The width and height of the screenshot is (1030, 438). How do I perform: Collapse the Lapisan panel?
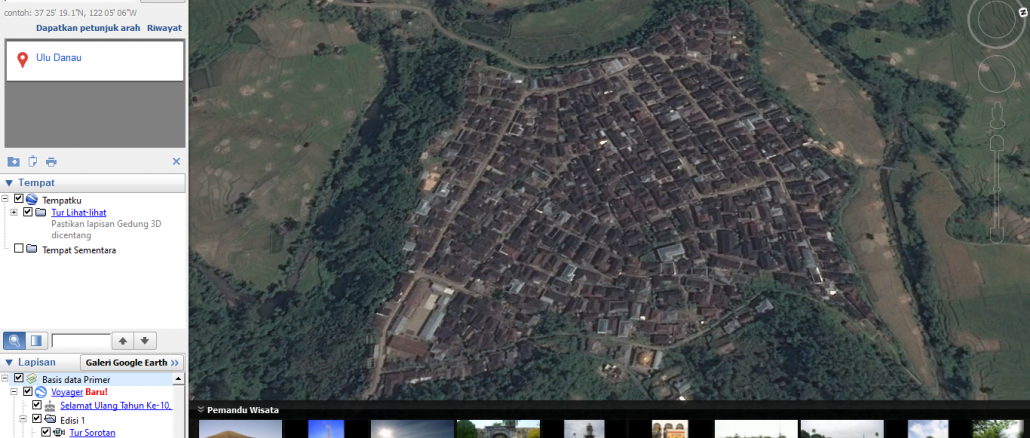click(9, 362)
